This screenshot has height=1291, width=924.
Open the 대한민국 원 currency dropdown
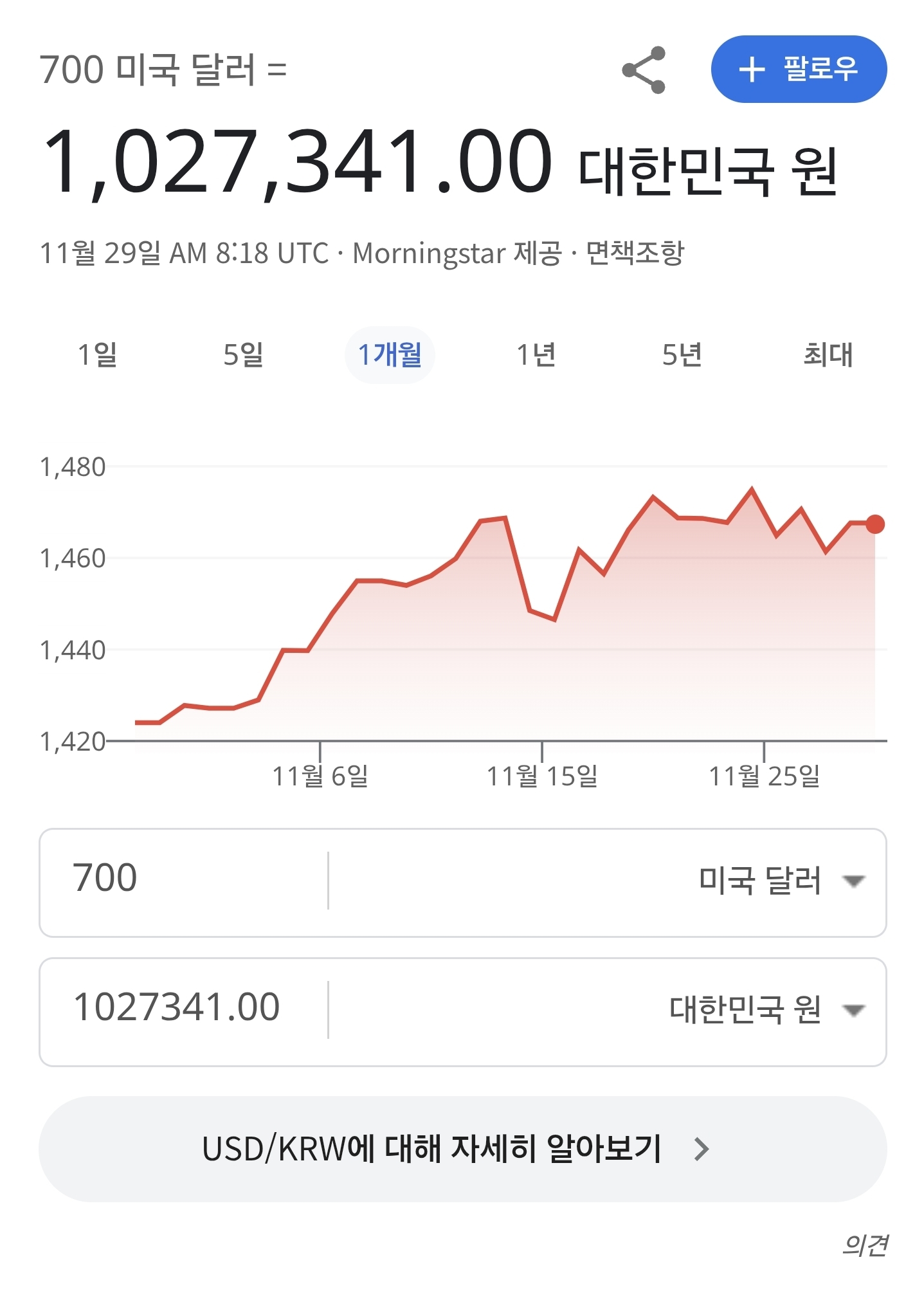[766, 1010]
